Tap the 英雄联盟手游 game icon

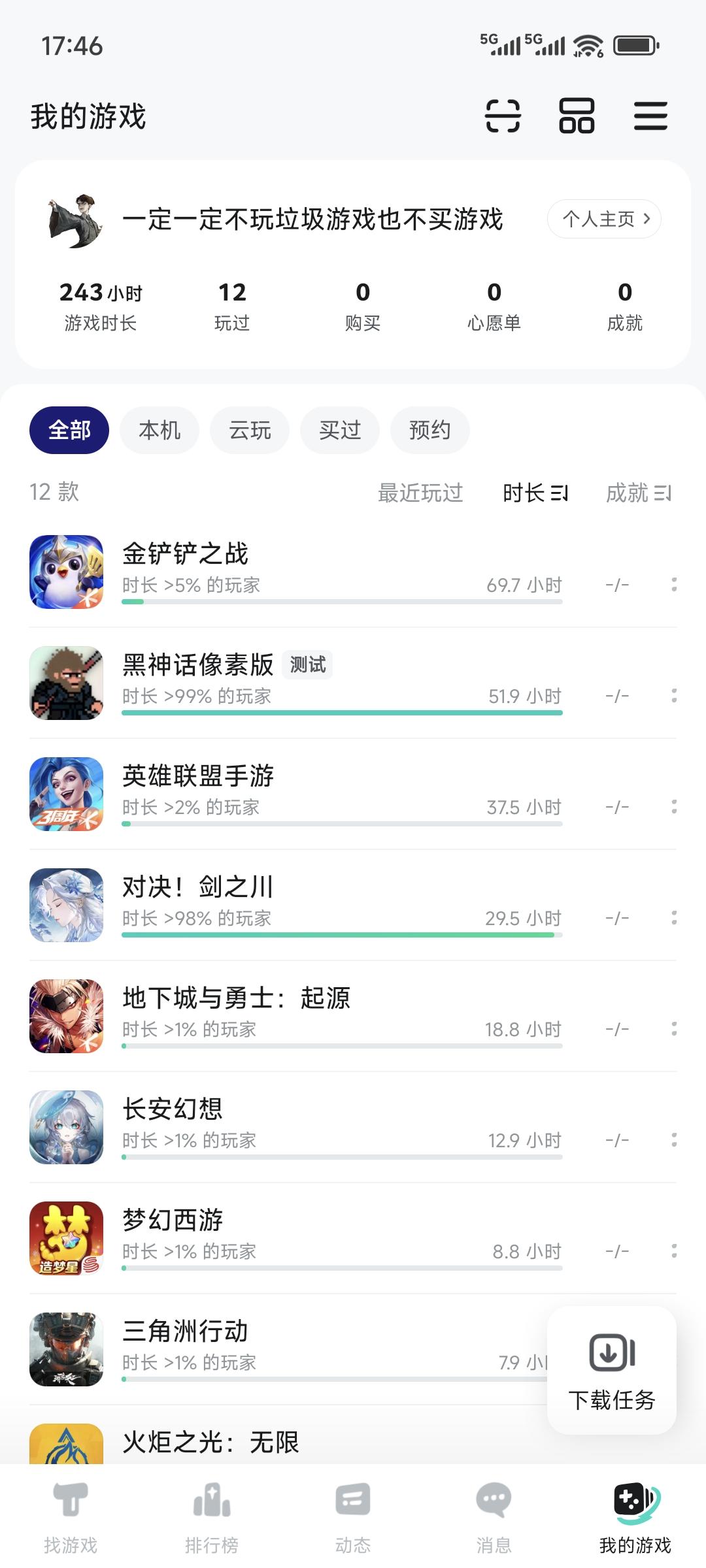click(x=66, y=794)
